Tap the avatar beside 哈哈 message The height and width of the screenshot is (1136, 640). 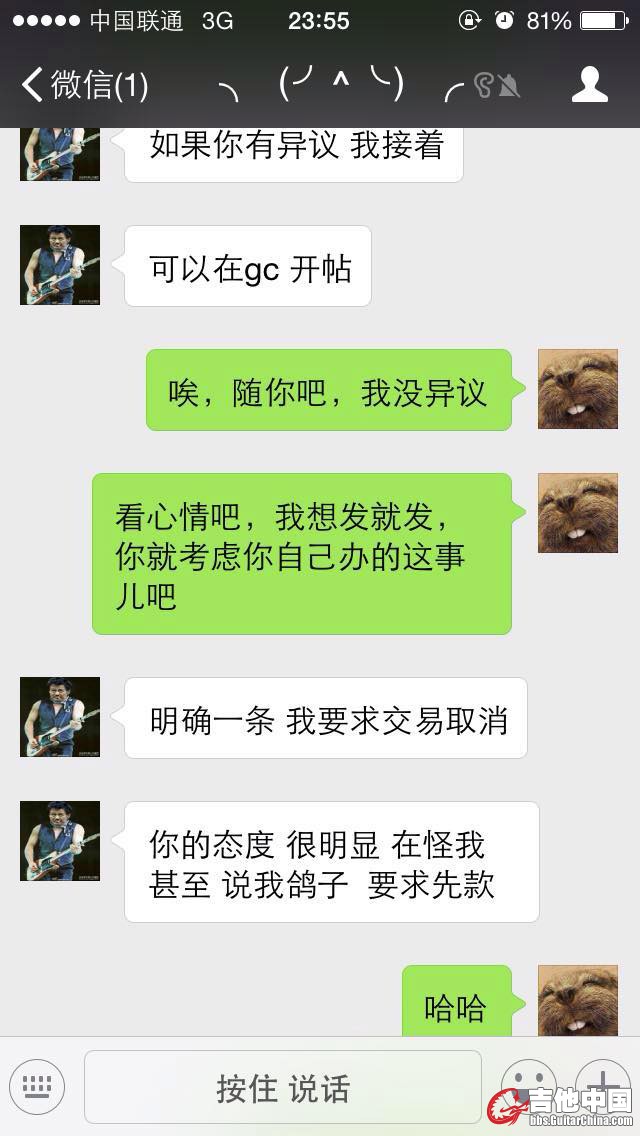pyautogui.click(x=577, y=1000)
